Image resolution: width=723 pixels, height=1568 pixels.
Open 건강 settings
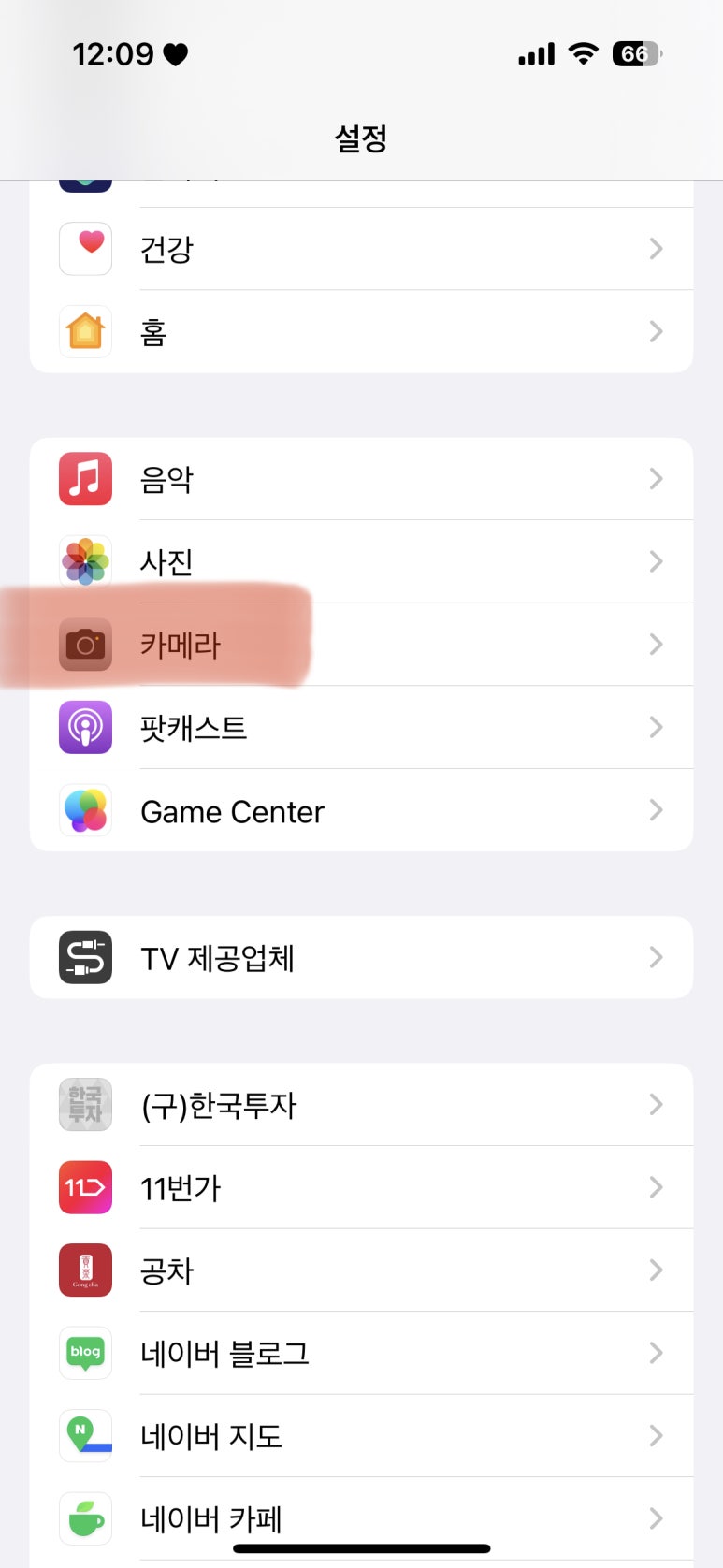361,249
